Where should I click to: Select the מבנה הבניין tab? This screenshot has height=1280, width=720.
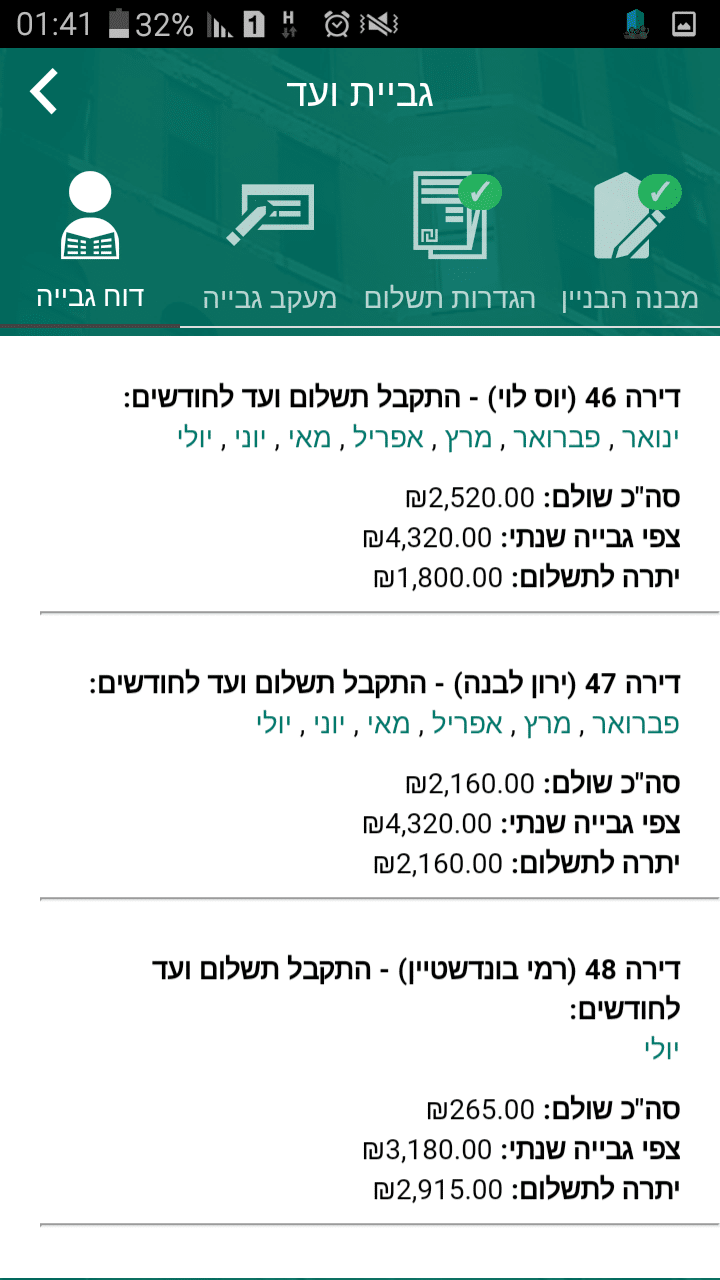point(630,240)
